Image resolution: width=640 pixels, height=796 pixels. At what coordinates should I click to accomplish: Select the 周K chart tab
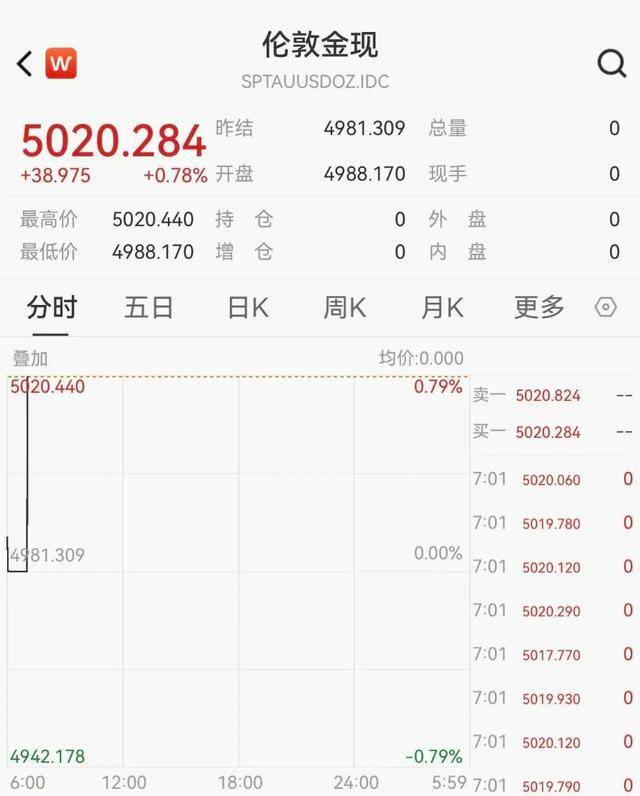345,307
